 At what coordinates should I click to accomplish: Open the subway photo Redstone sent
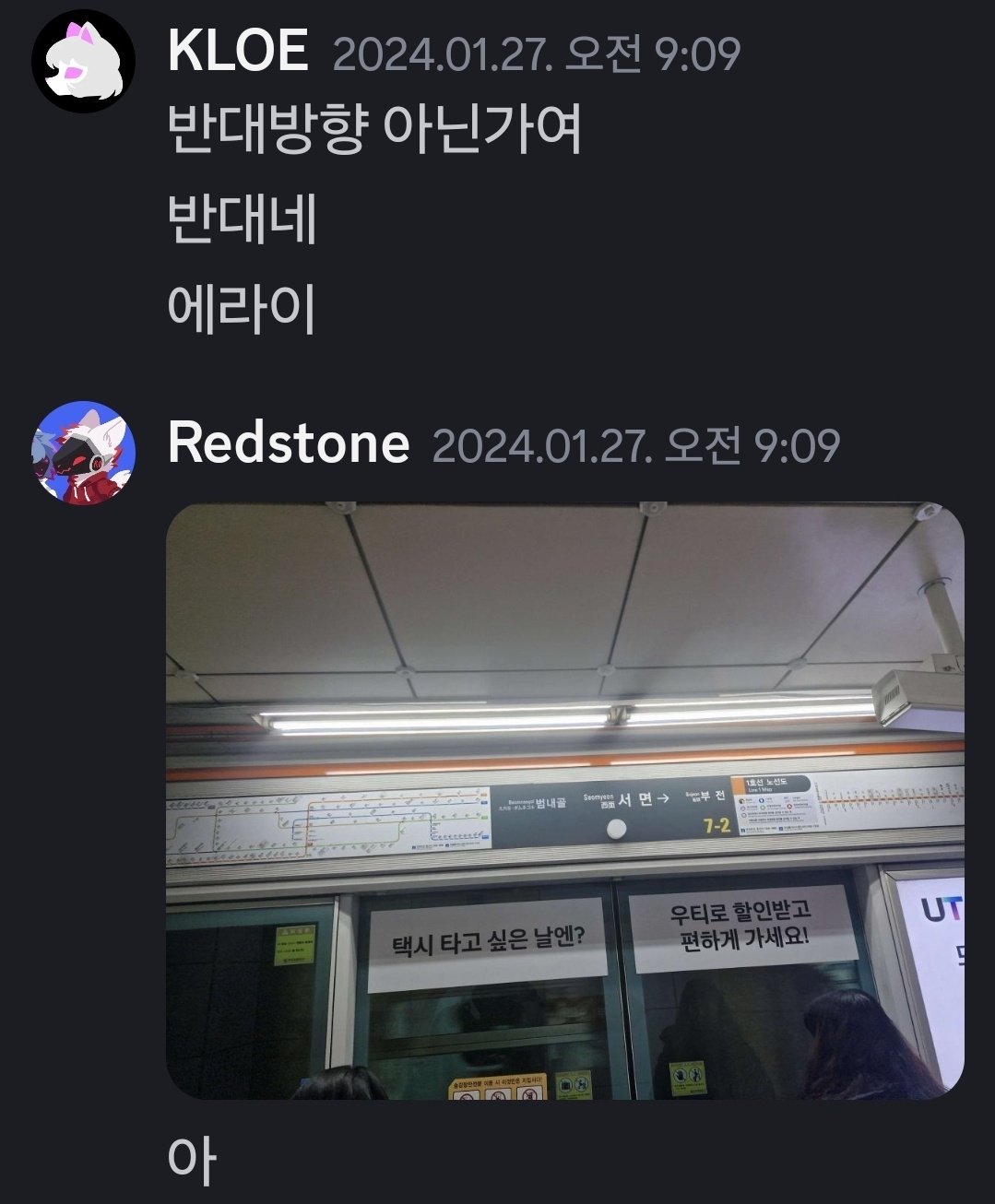click(564, 800)
